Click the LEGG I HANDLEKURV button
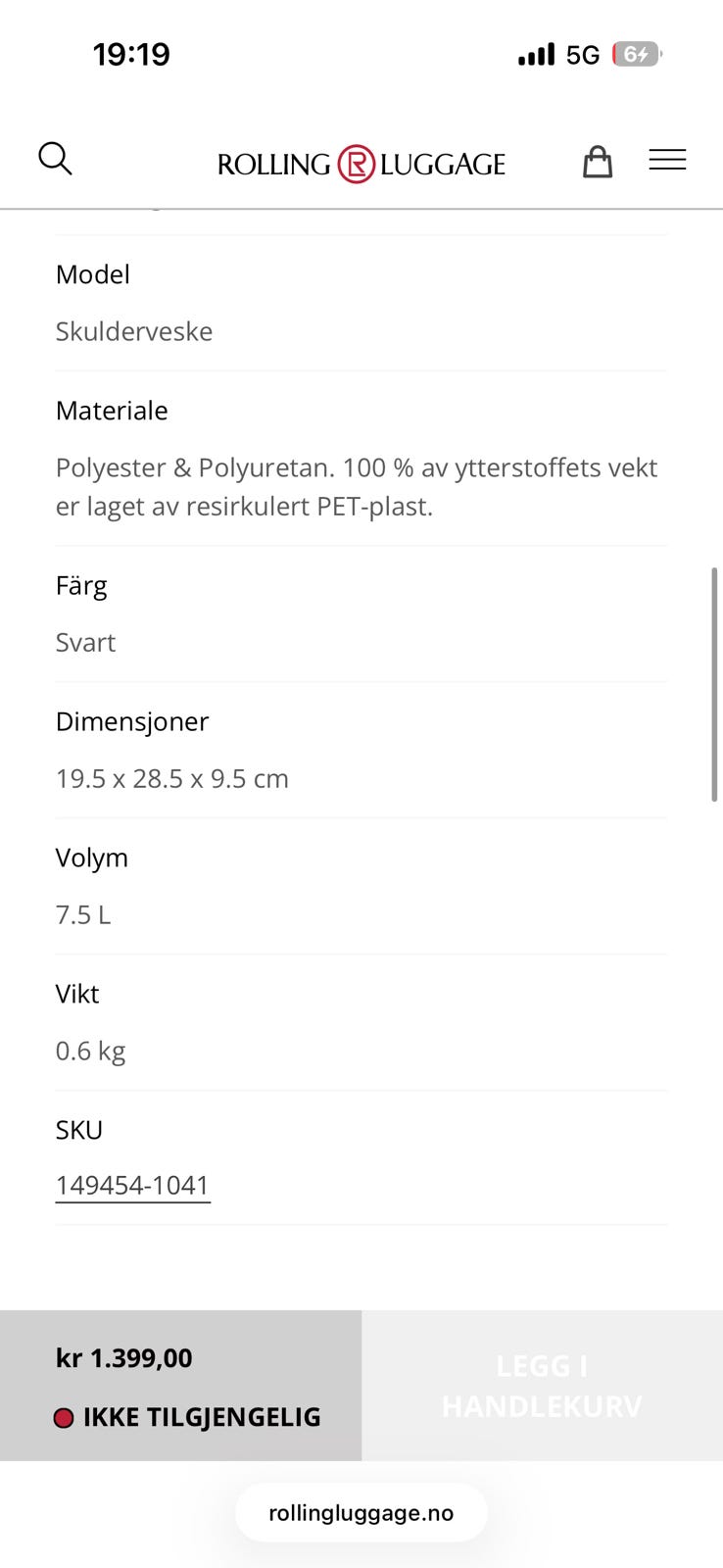The image size is (723, 1568). 542,1385
